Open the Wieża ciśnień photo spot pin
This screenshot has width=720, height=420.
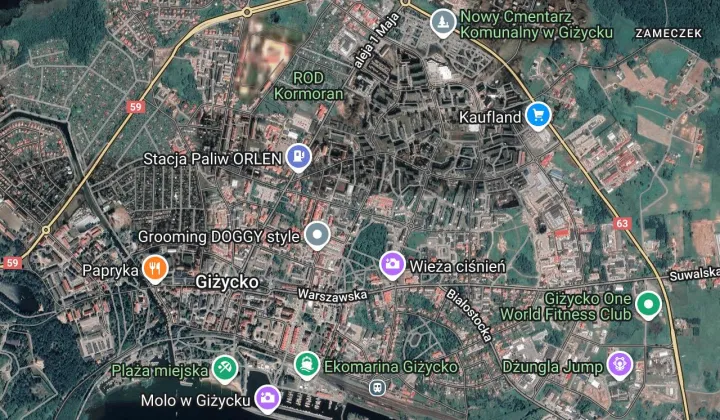392,264
